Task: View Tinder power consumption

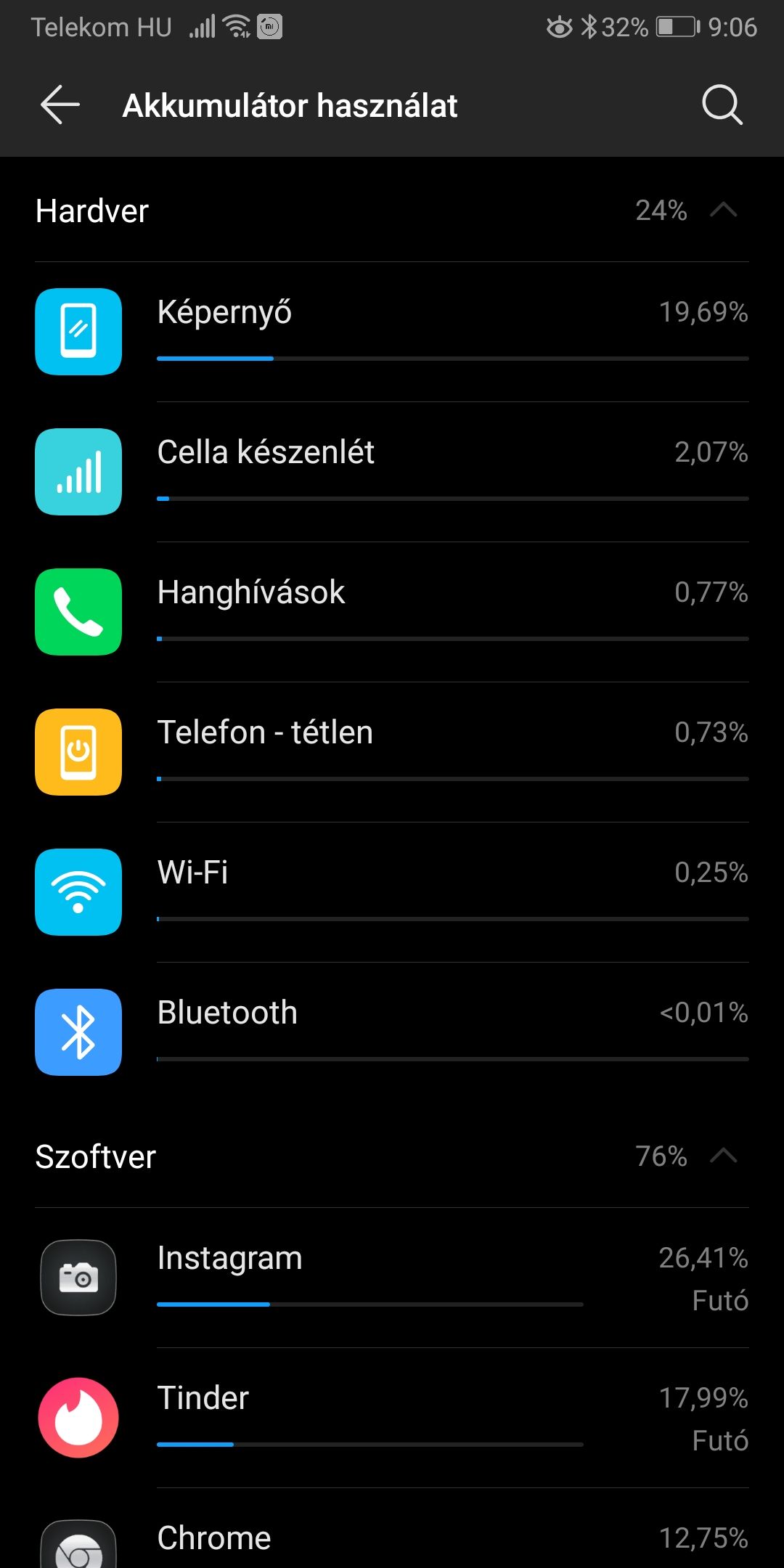Action: click(x=392, y=1418)
